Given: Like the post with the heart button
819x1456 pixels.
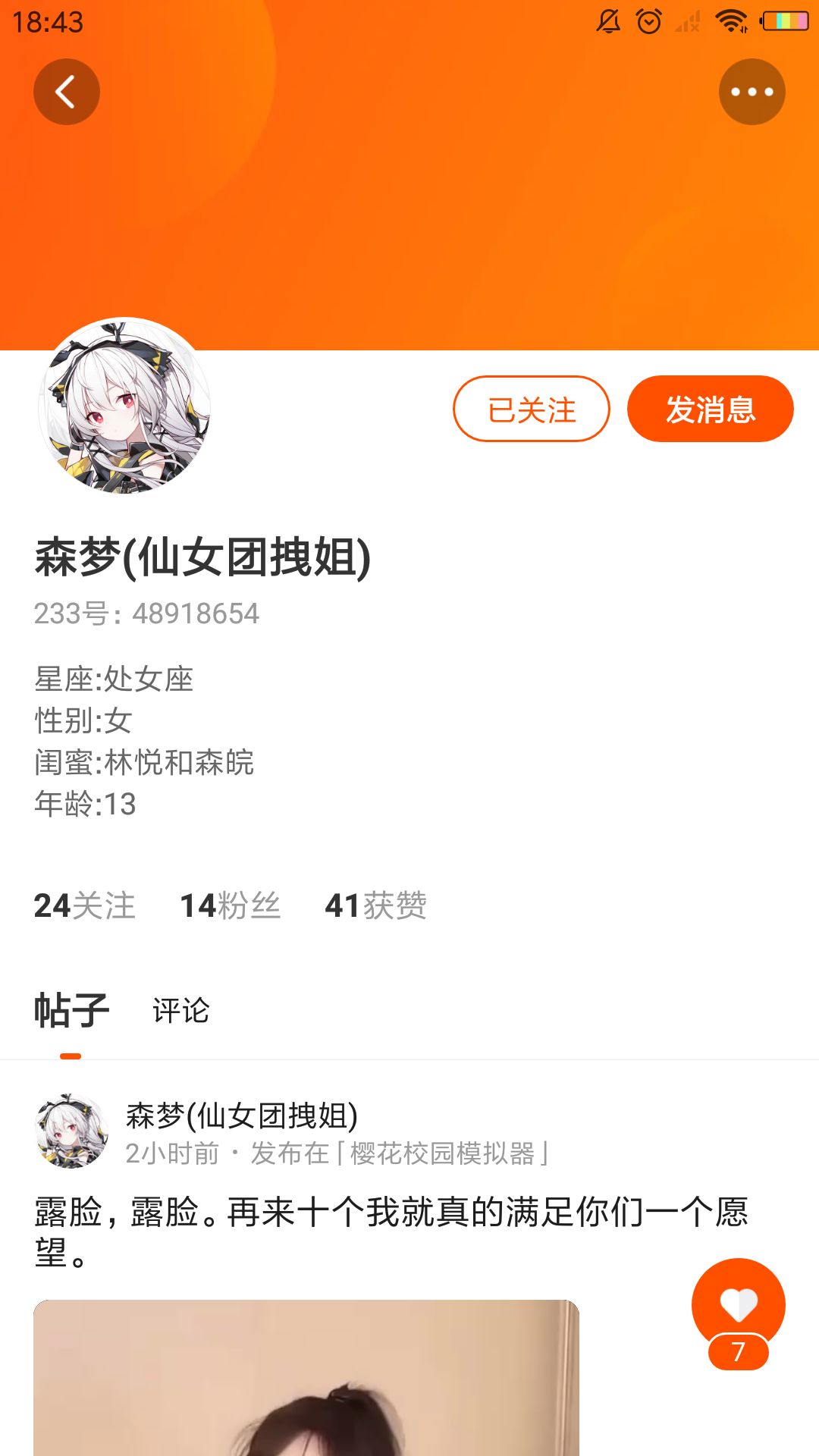Looking at the screenshot, I should click(x=738, y=1305).
